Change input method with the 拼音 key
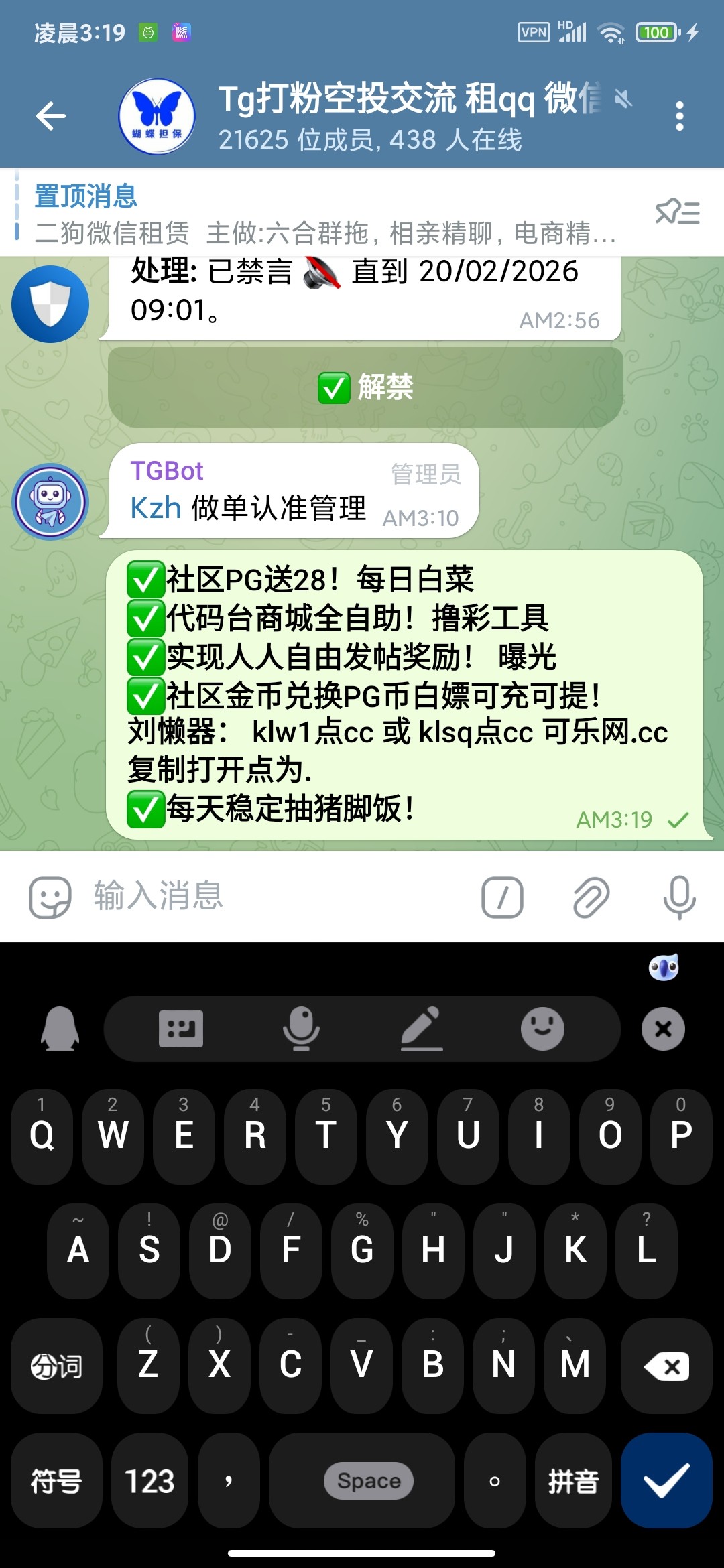724x1568 pixels. click(573, 1481)
